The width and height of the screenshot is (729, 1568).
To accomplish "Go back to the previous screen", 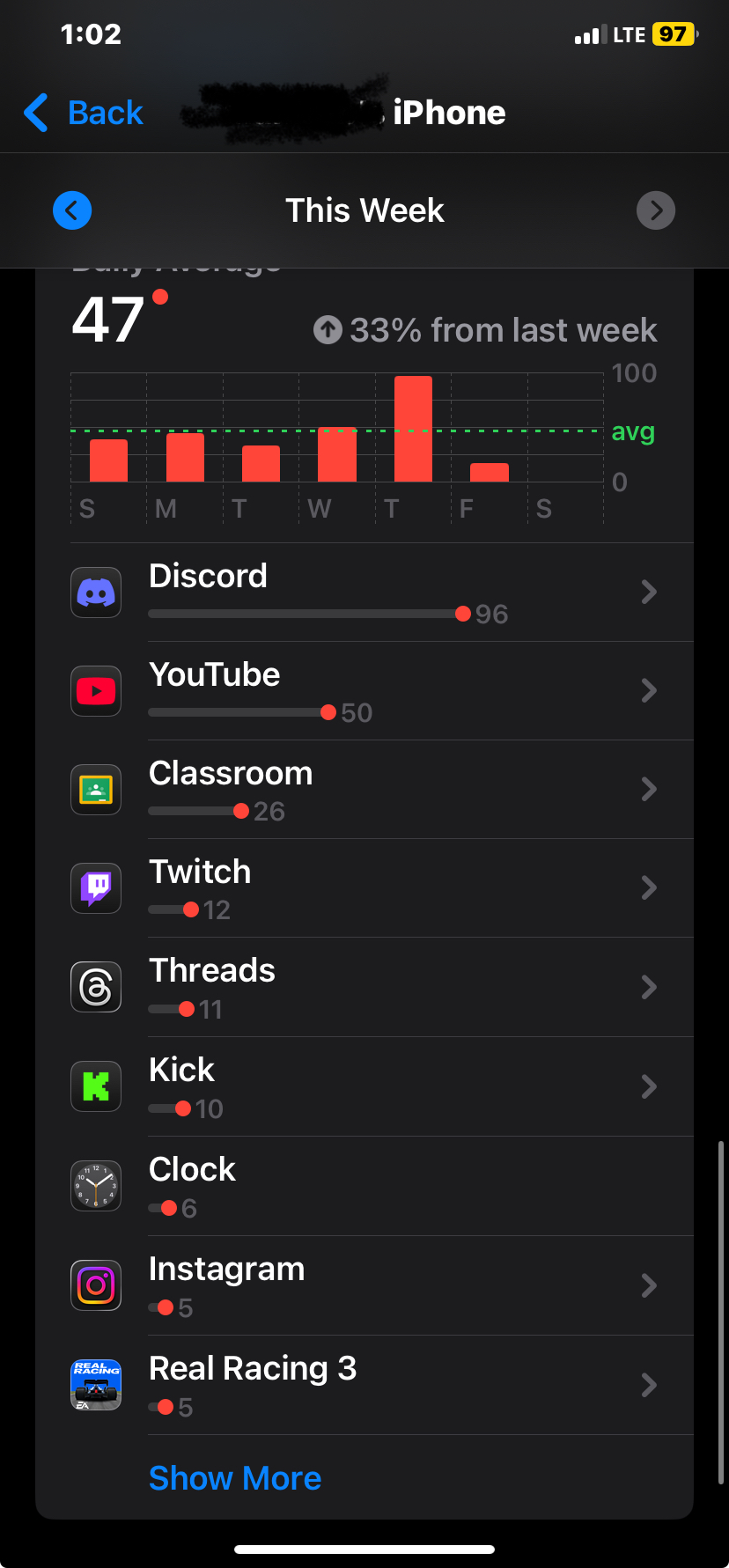I will click(x=84, y=113).
